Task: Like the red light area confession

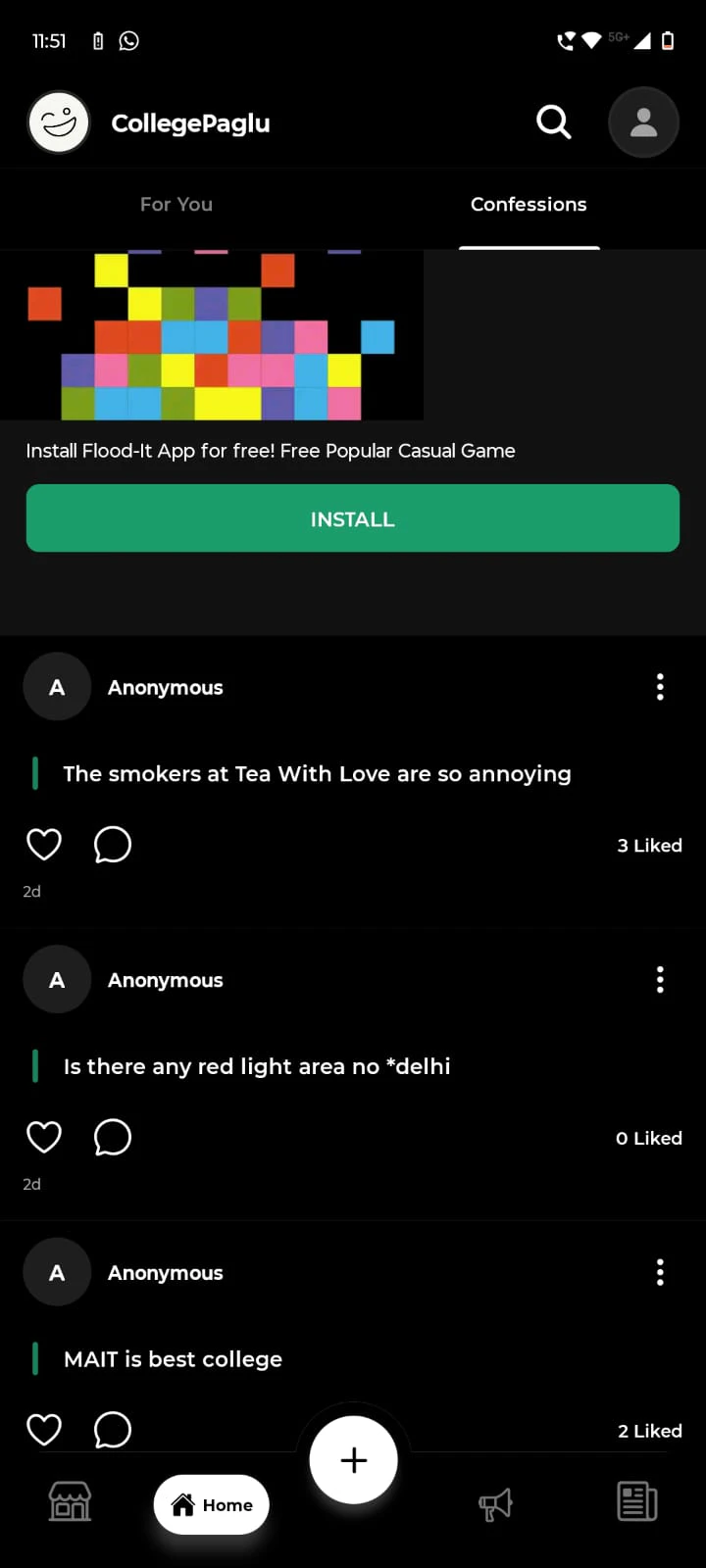Action: (44, 1137)
